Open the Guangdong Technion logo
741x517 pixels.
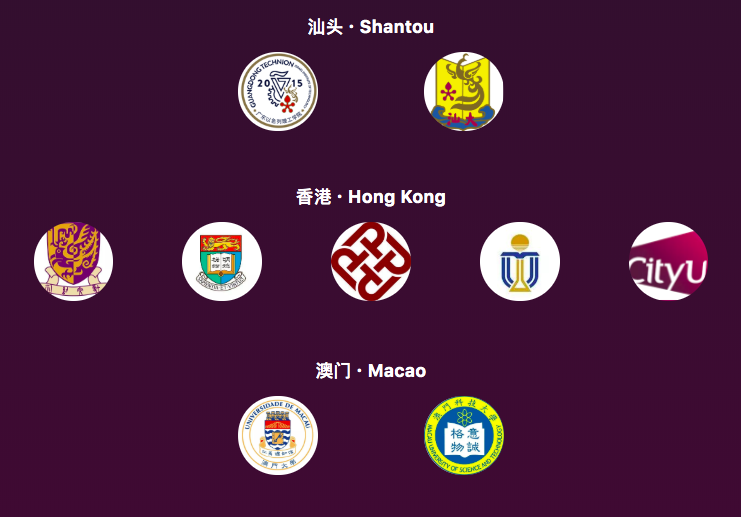click(x=278, y=92)
